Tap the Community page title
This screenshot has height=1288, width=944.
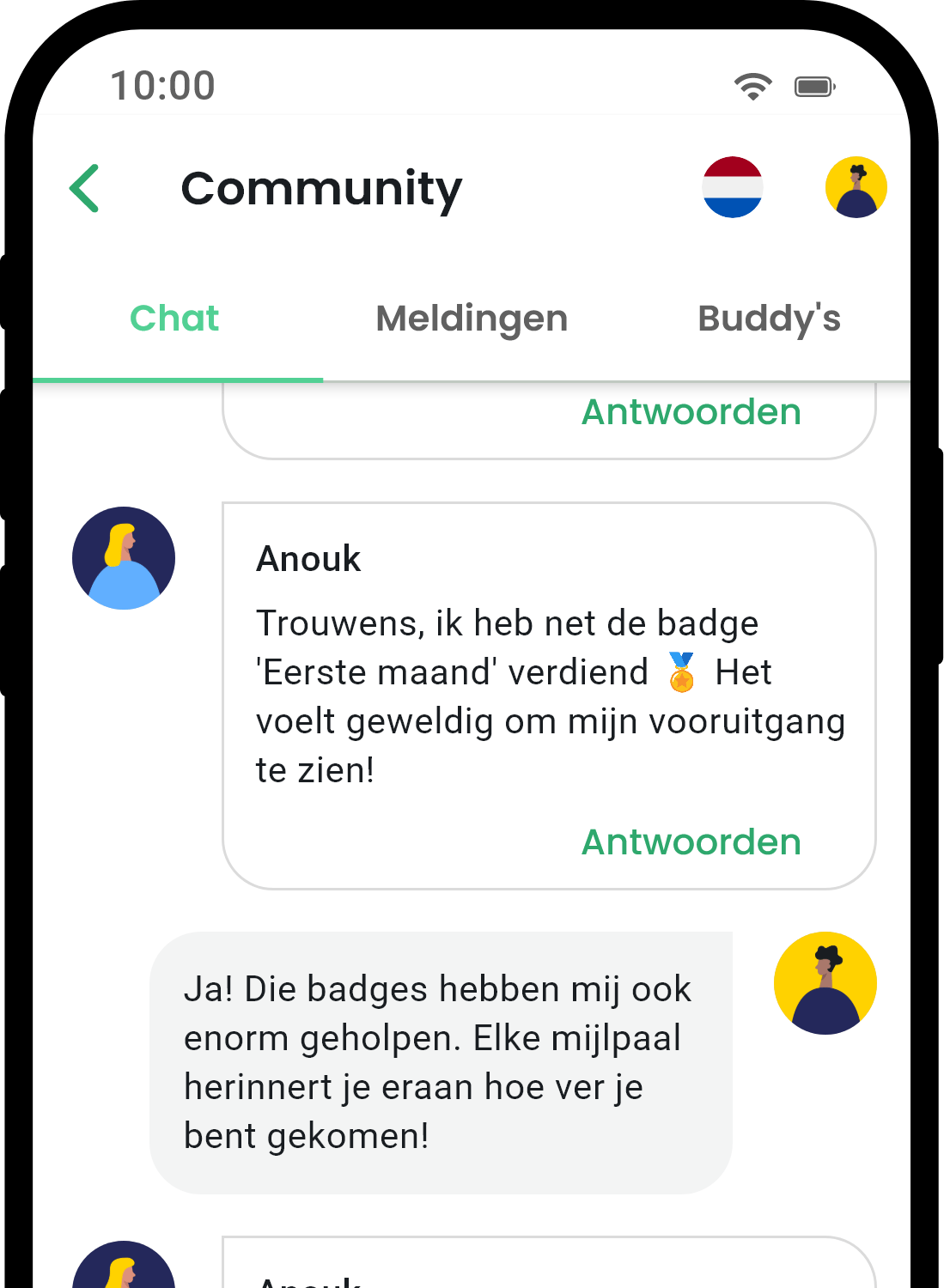pyautogui.click(x=321, y=188)
